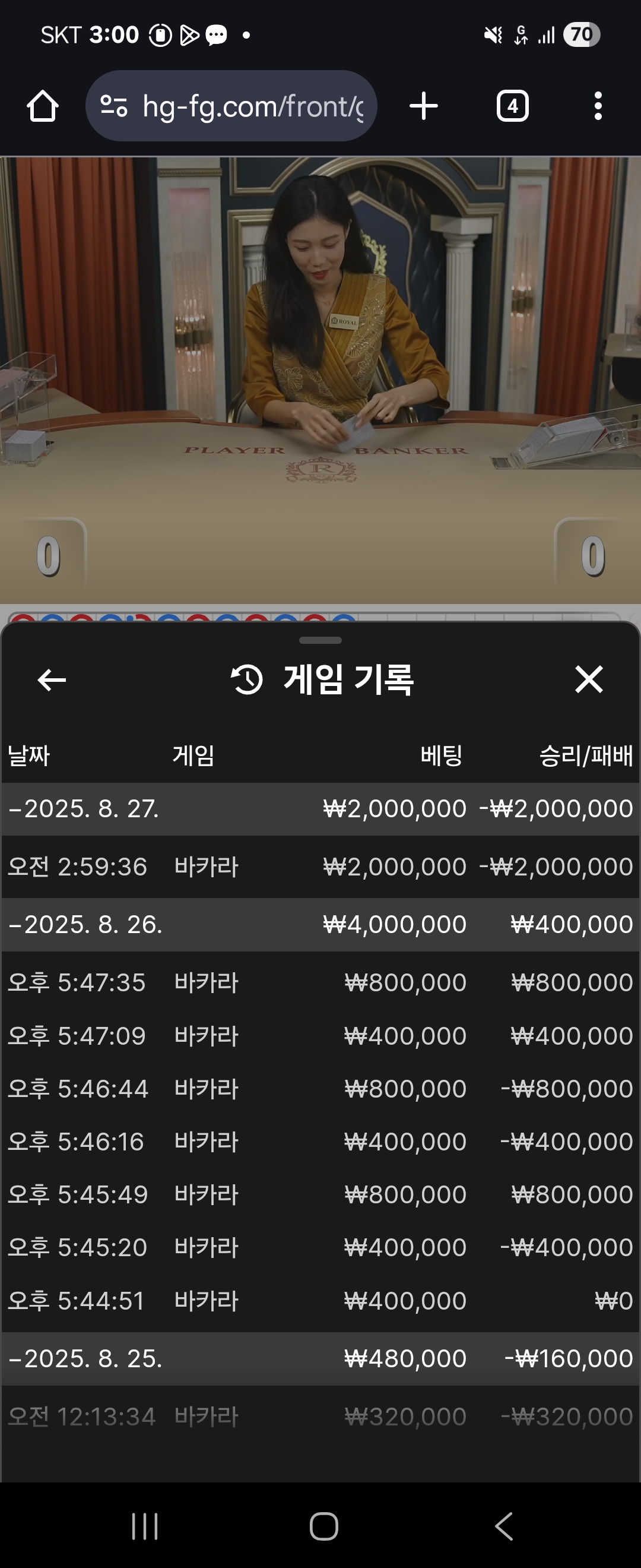The height and width of the screenshot is (1568, 641).
Task: Open the 오전 2:59:36 바카라 record
Action: coord(320,867)
